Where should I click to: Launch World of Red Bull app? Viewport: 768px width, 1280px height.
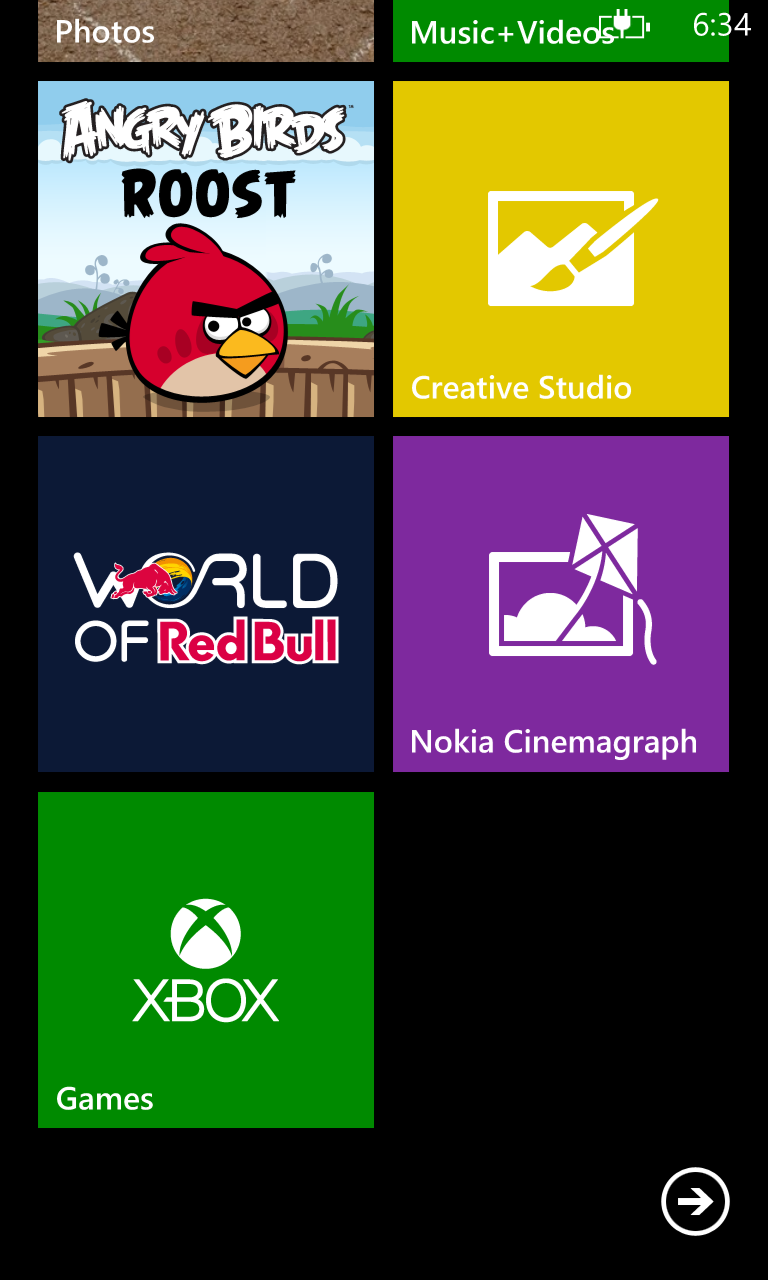coord(206,604)
